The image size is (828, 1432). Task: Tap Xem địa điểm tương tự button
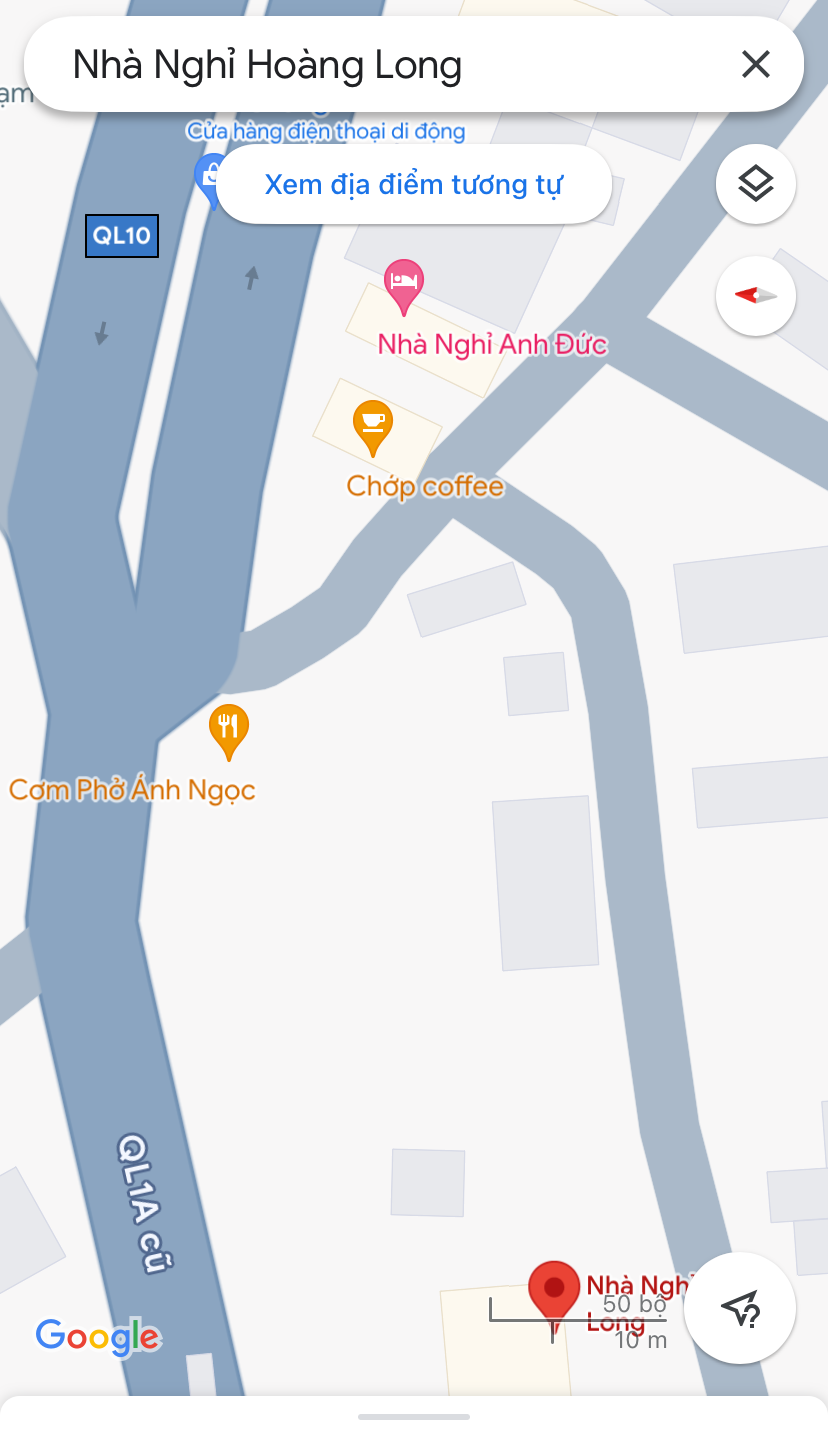point(413,184)
